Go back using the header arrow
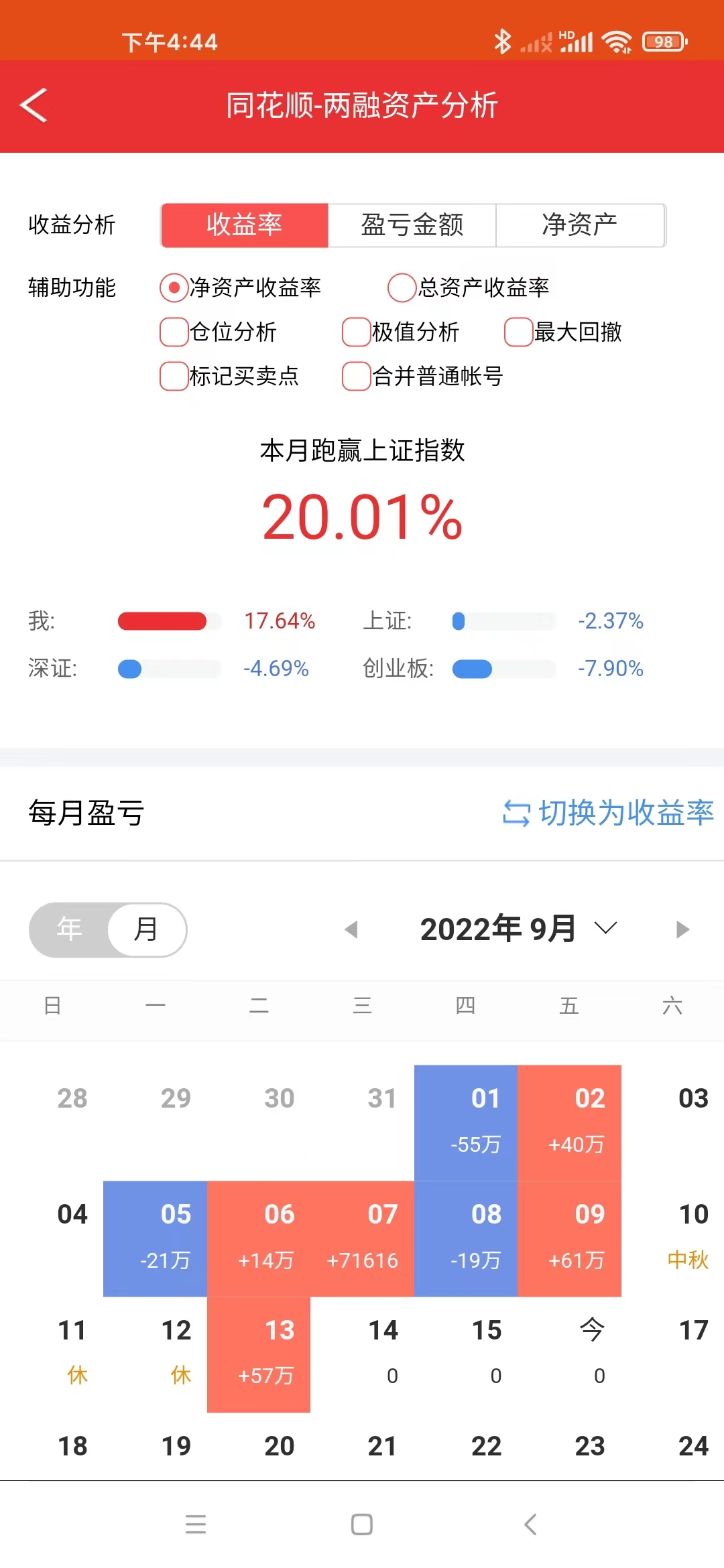Image resolution: width=724 pixels, height=1568 pixels. coord(34,106)
